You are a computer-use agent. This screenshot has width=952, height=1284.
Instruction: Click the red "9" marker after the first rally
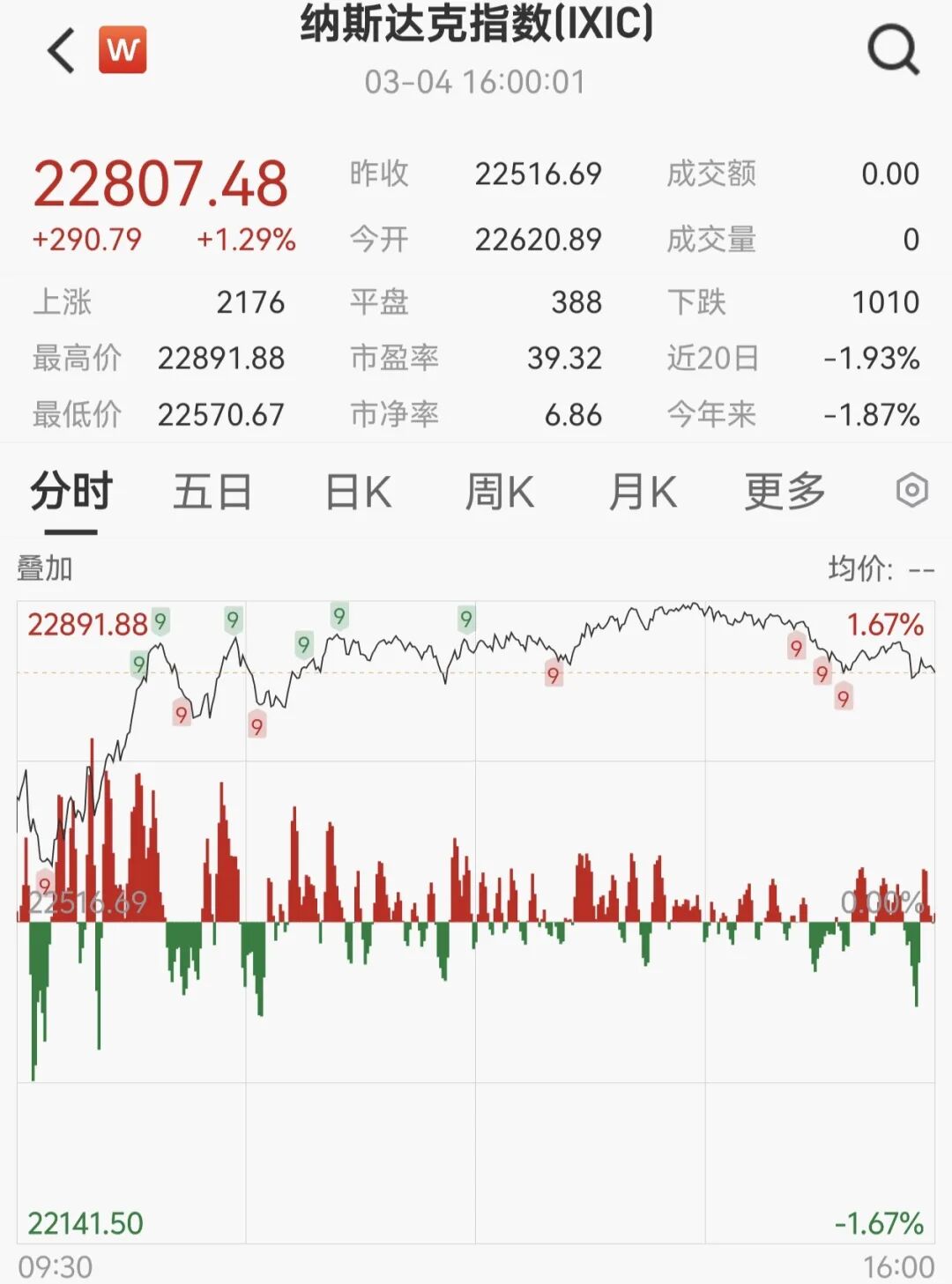182,714
